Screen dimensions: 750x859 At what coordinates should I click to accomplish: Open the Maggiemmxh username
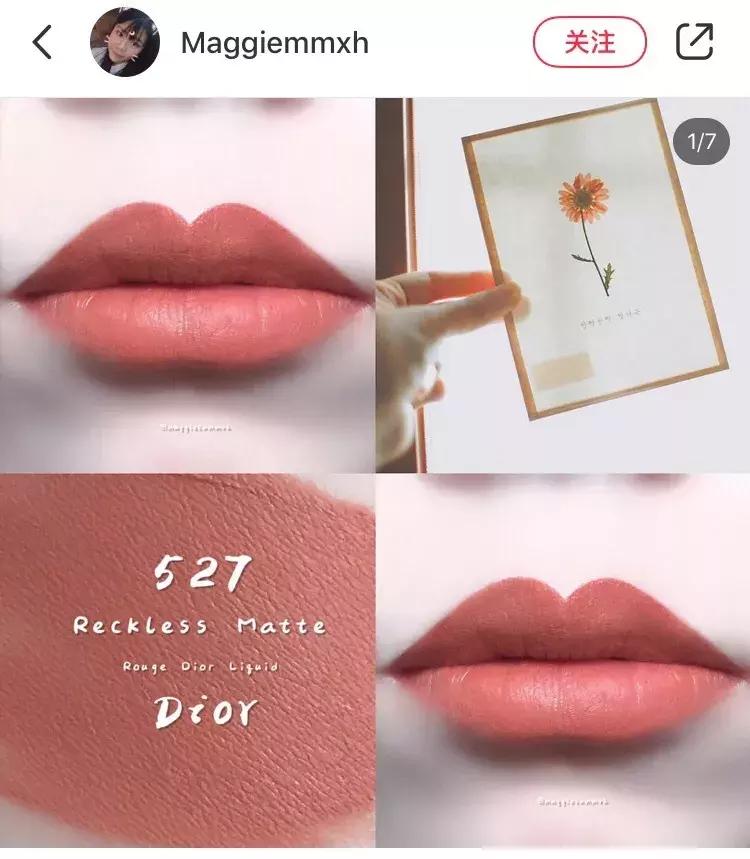274,43
